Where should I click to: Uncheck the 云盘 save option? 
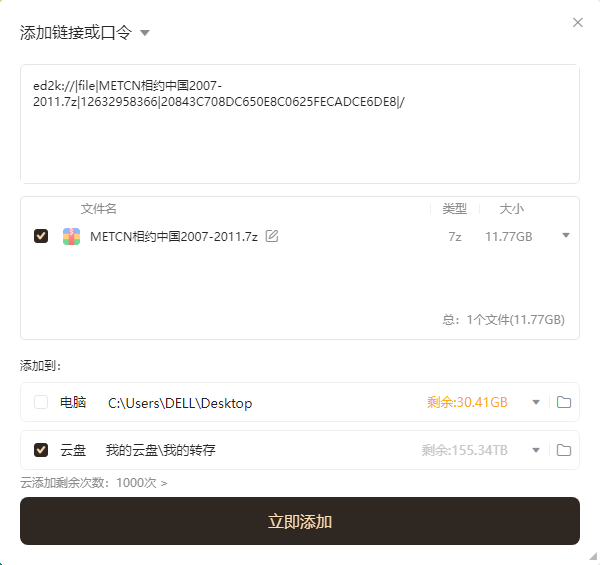(41, 450)
